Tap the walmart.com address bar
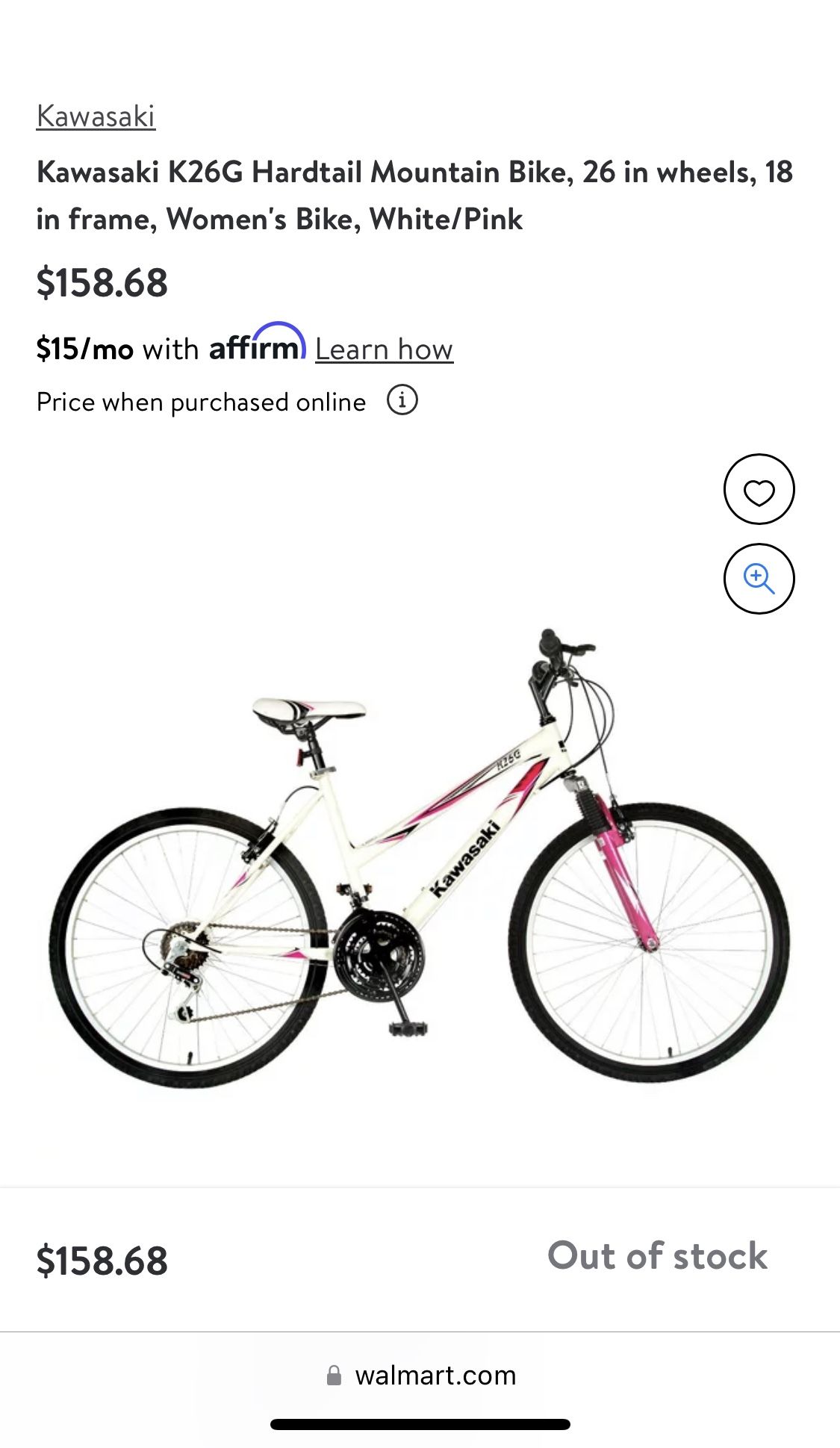The height and width of the screenshot is (1448, 840). coord(420,1375)
